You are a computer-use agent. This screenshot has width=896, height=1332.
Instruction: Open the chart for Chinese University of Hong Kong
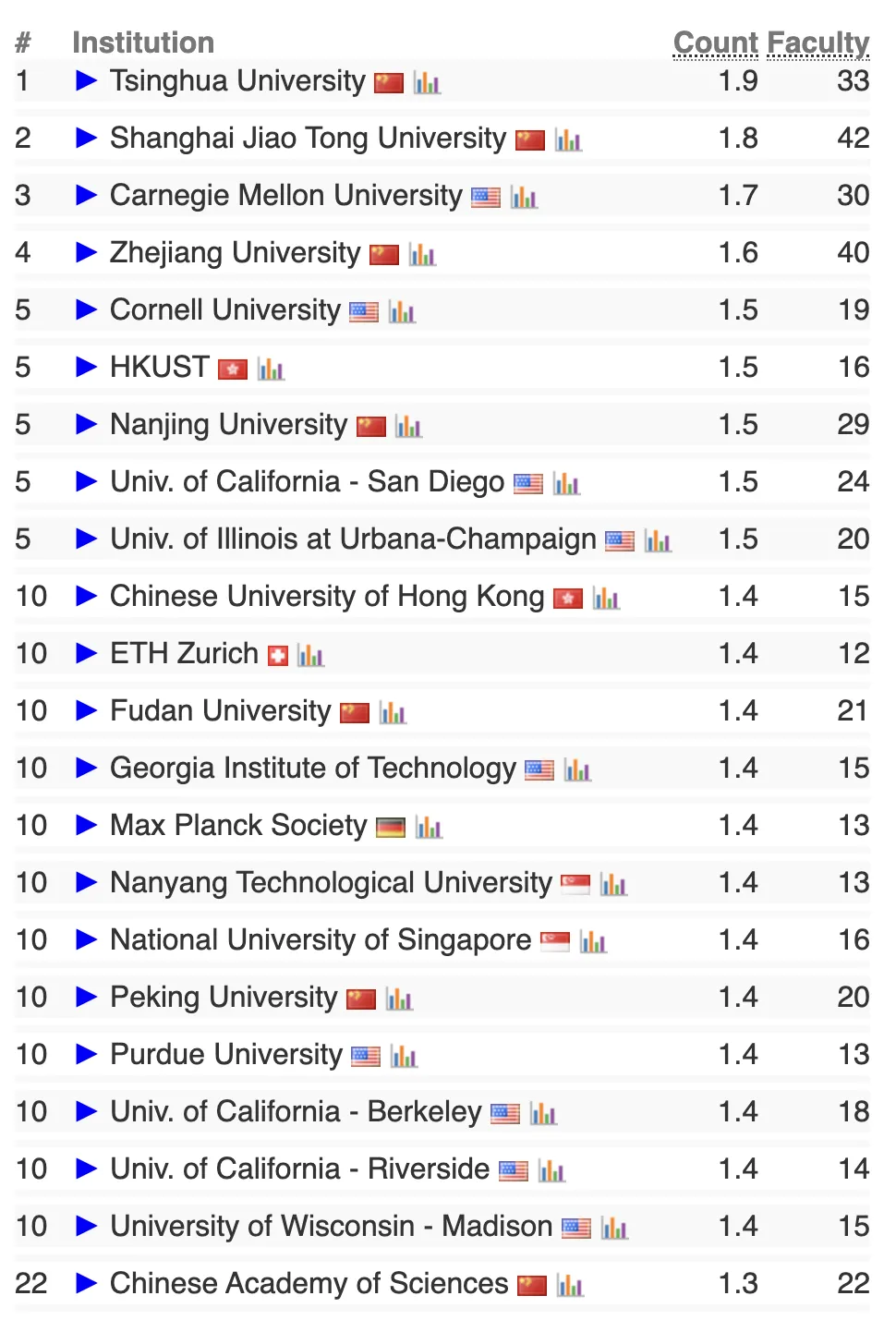pos(606,599)
